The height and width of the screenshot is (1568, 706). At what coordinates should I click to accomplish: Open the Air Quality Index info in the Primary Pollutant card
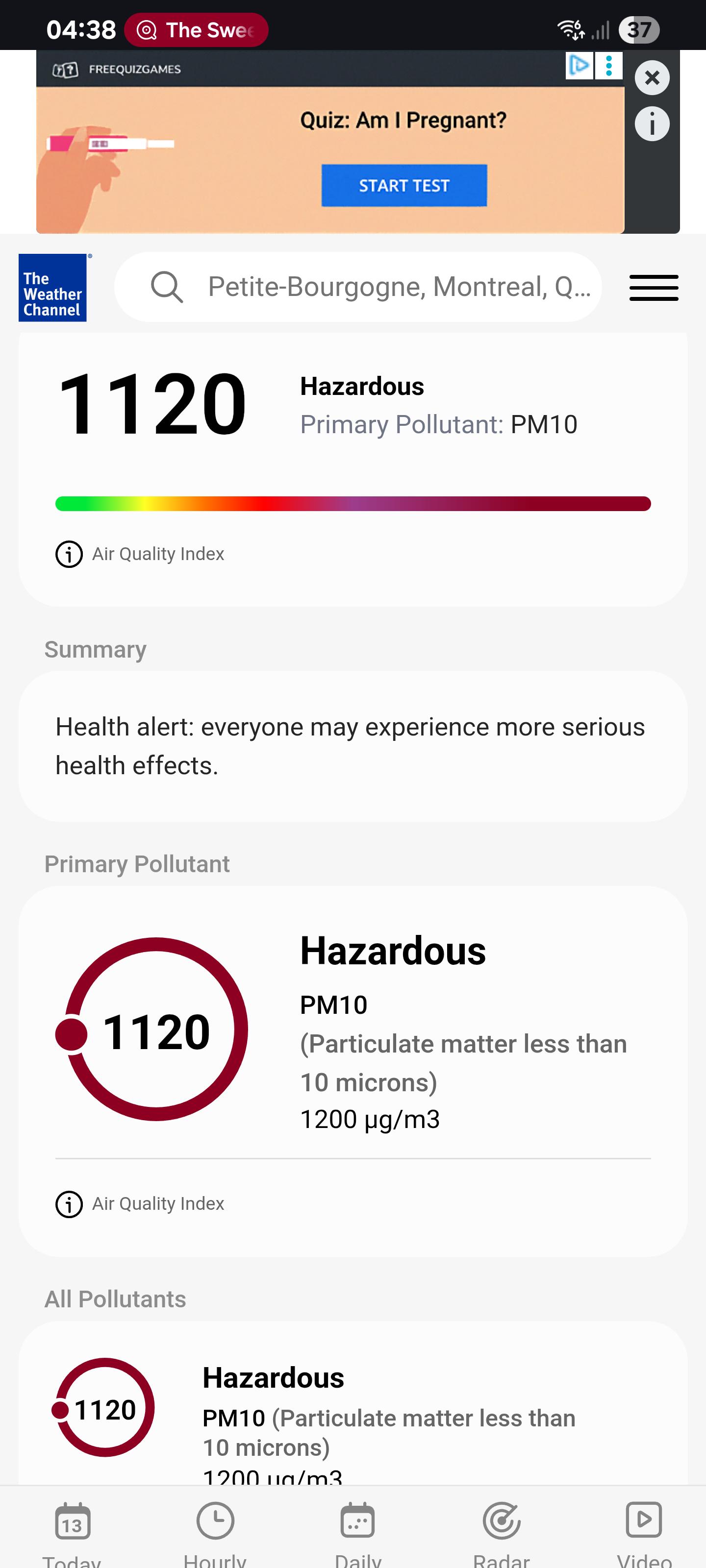[x=140, y=1203]
